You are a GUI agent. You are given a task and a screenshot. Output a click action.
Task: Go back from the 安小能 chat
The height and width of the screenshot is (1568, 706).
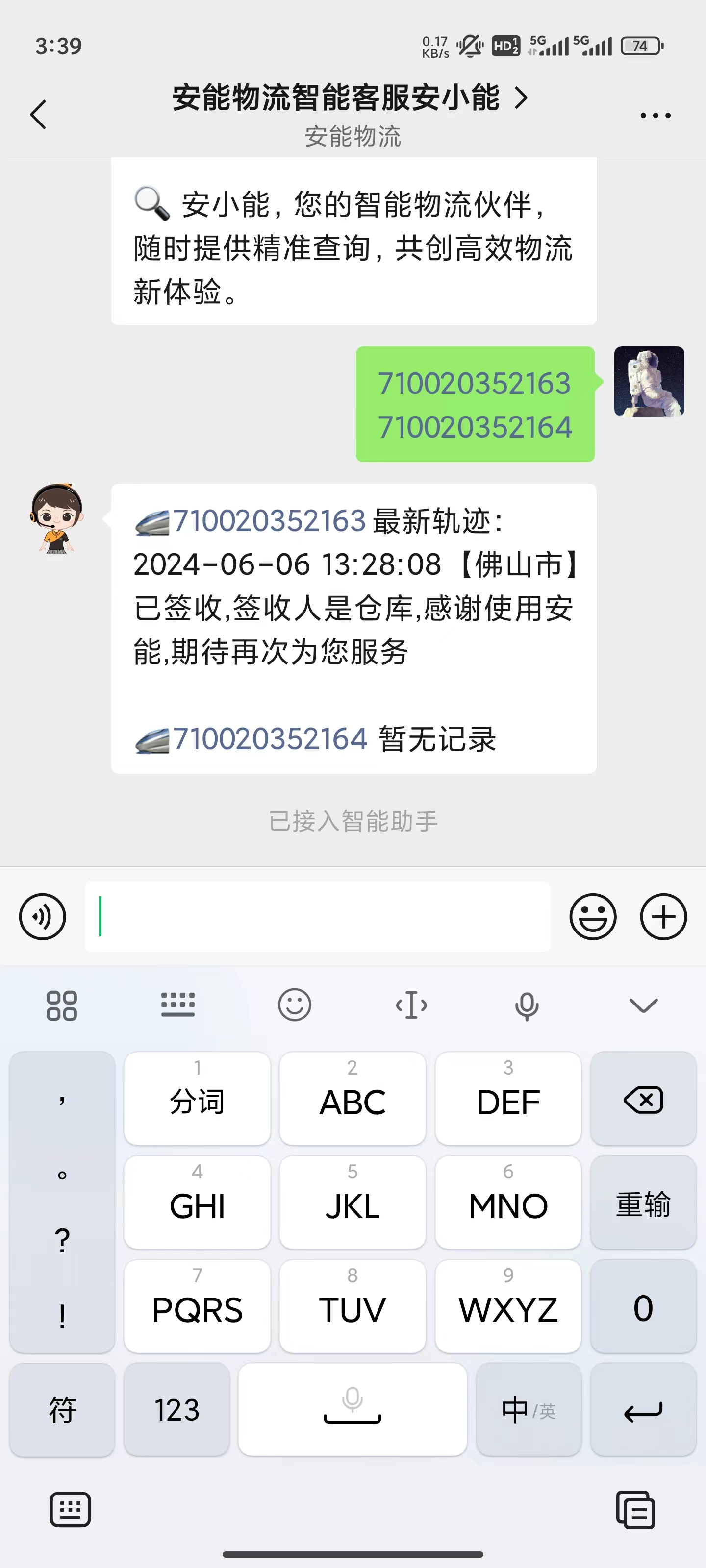click(38, 115)
